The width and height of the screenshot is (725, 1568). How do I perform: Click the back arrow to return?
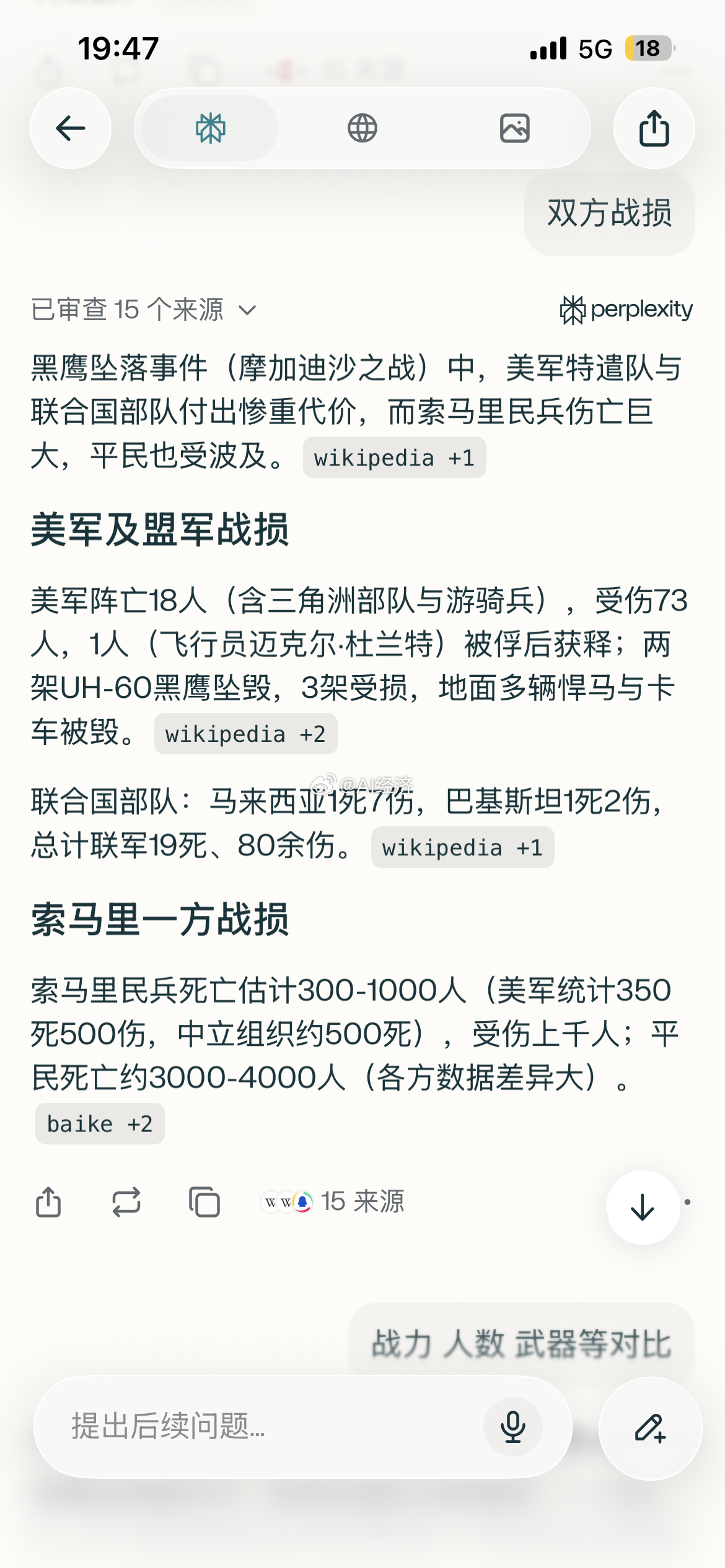[x=70, y=129]
